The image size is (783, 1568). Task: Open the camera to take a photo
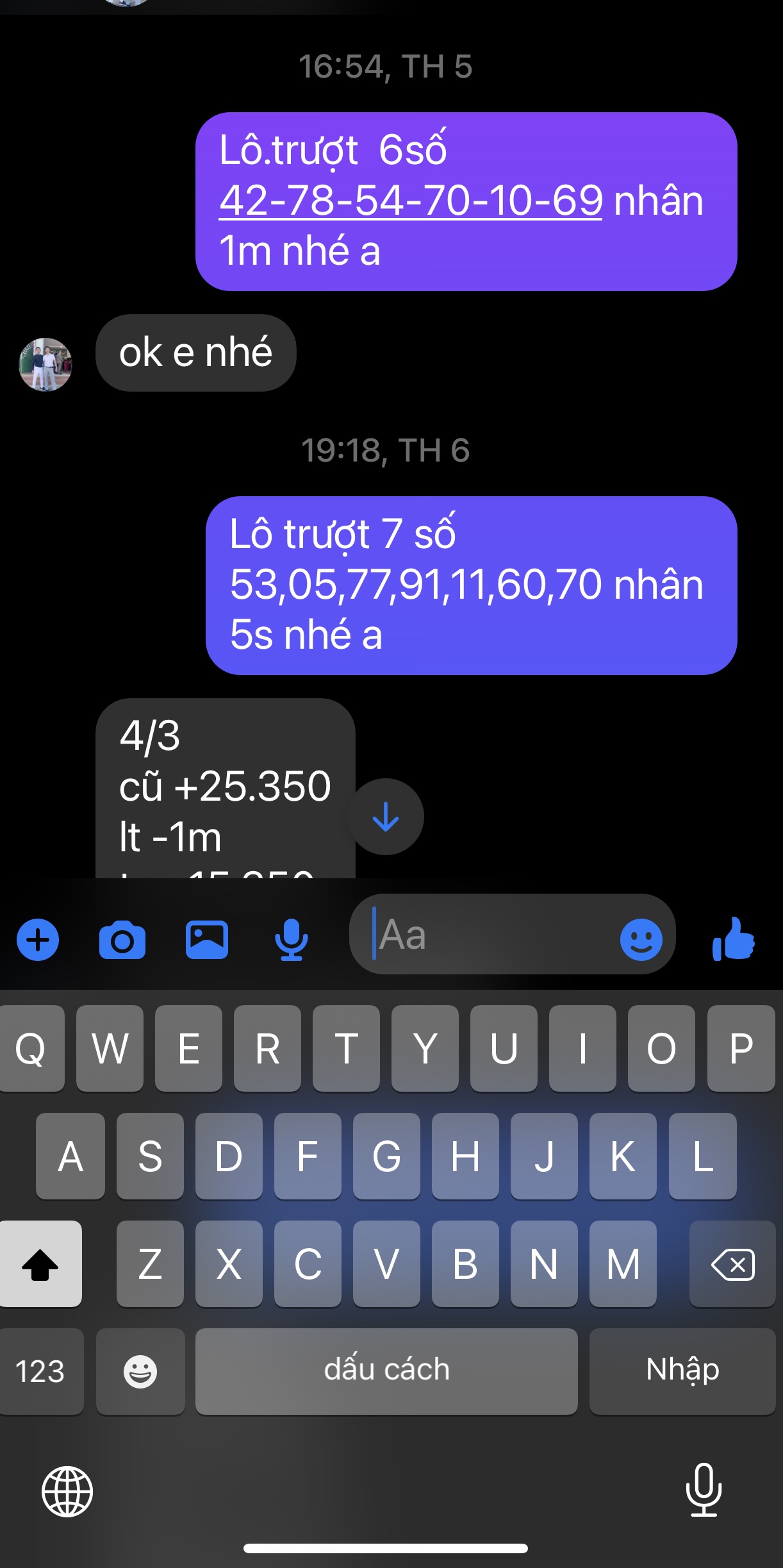(x=122, y=940)
